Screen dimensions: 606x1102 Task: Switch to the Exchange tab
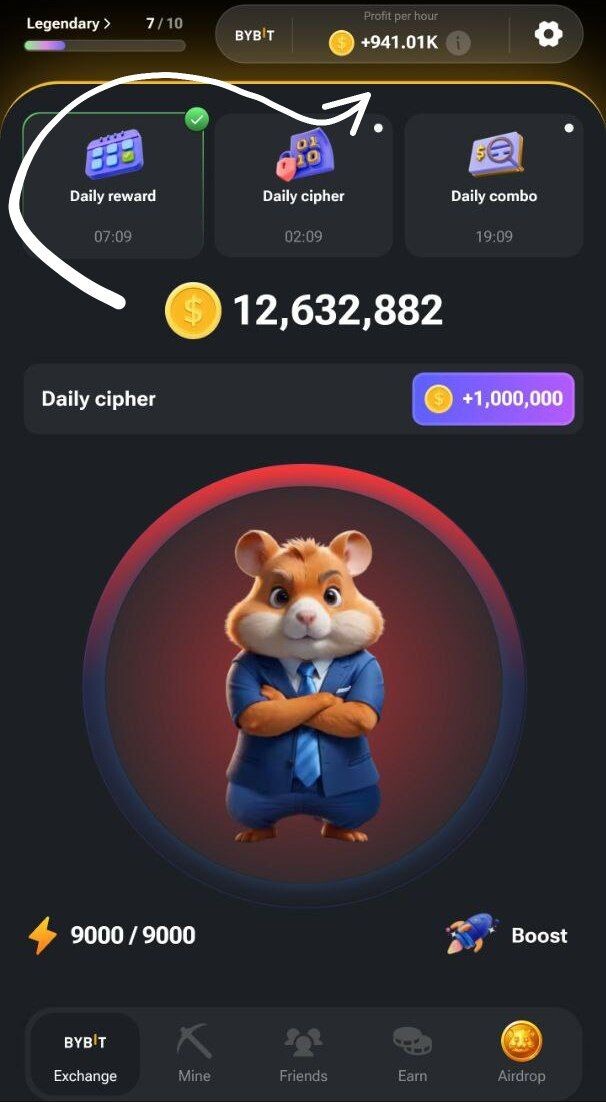[85, 1054]
